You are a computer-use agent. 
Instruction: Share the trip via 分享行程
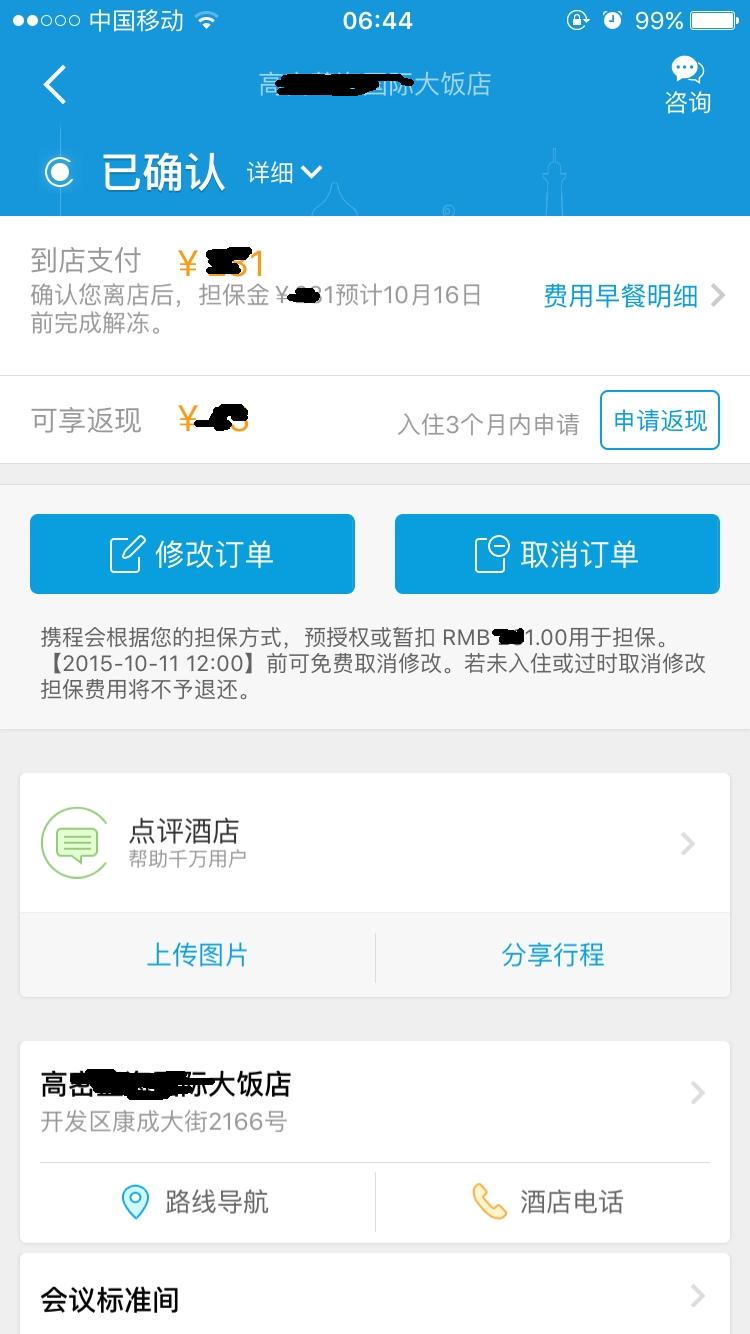552,955
